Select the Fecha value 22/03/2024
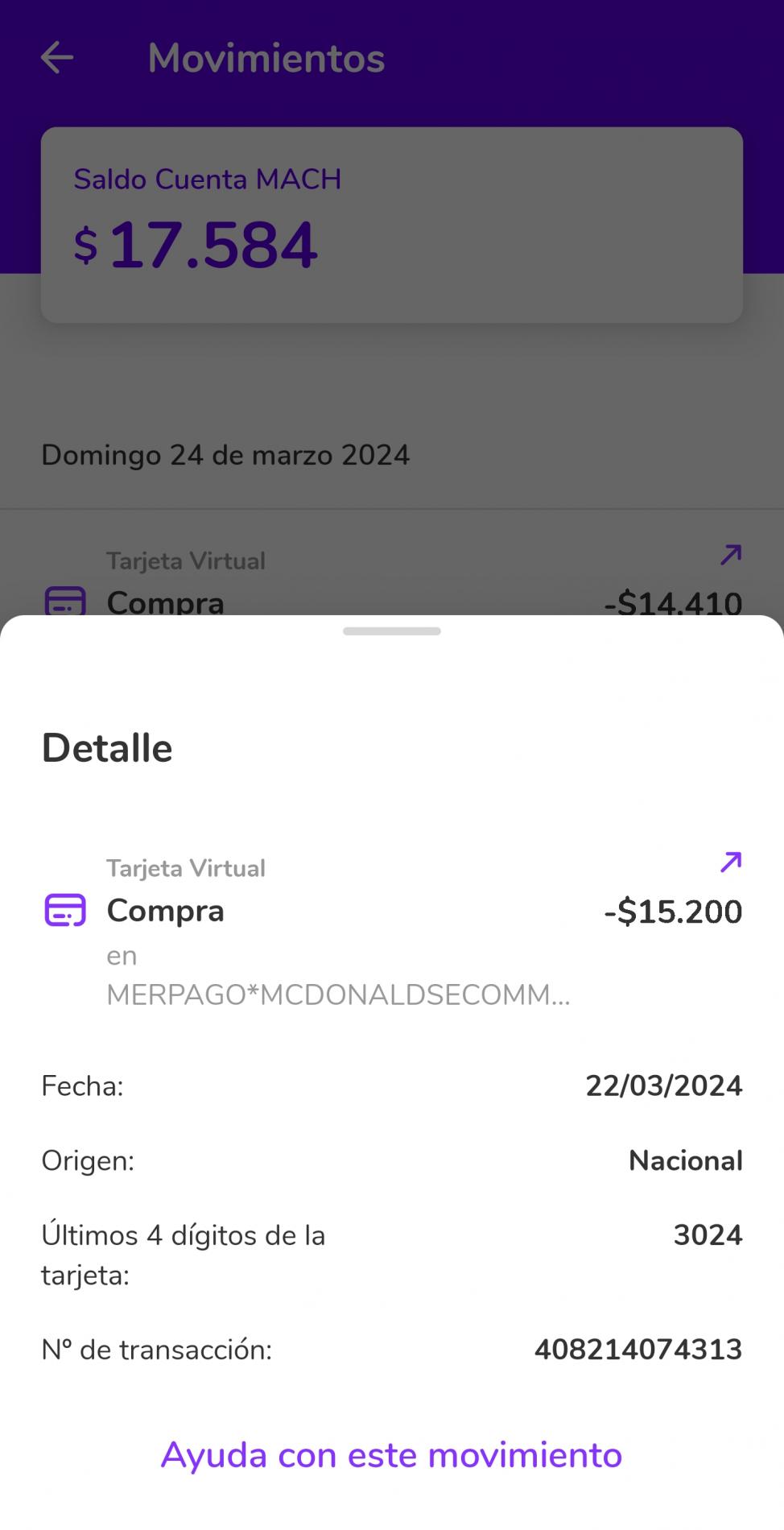The height and width of the screenshot is (1530, 784). (x=663, y=1086)
